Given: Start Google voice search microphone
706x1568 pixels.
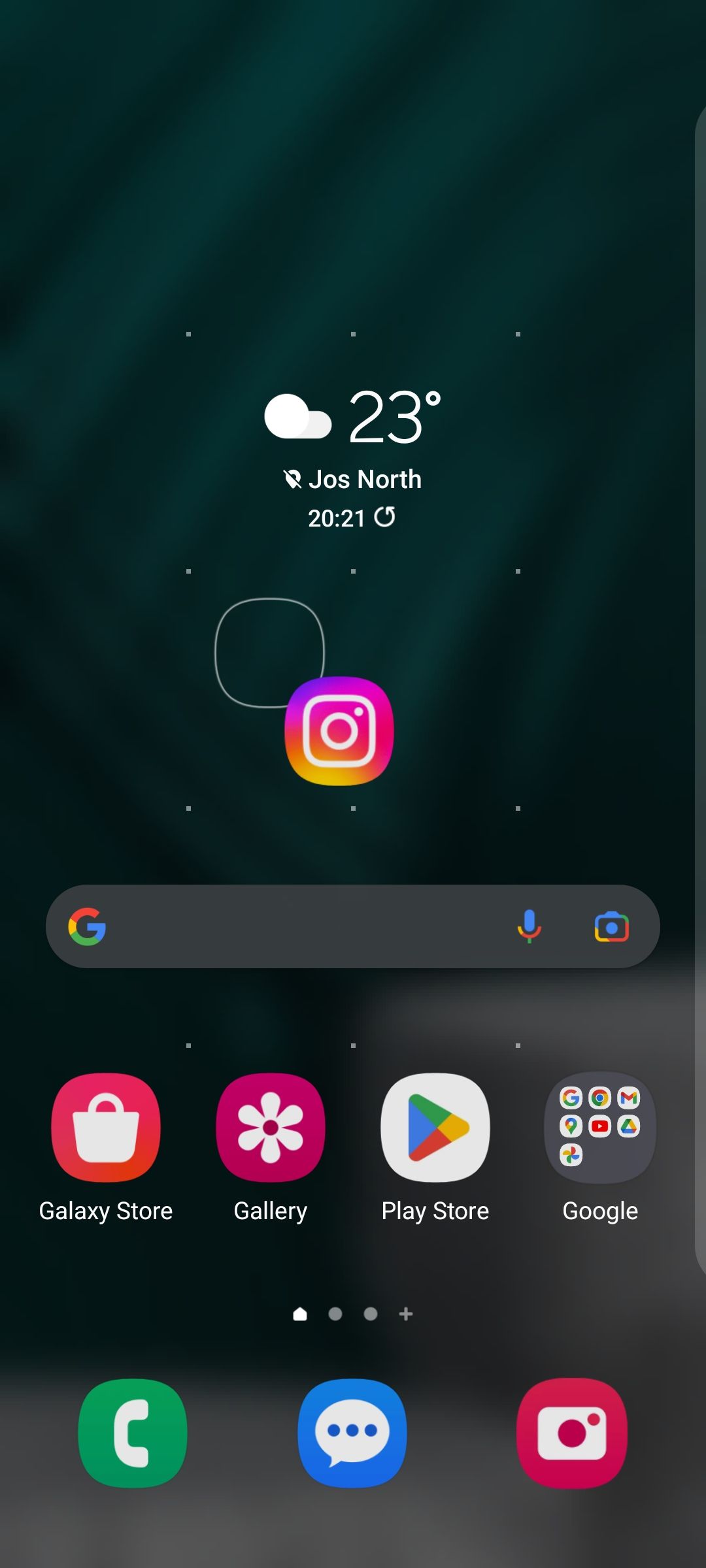Looking at the screenshot, I should click(x=529, y=926).
